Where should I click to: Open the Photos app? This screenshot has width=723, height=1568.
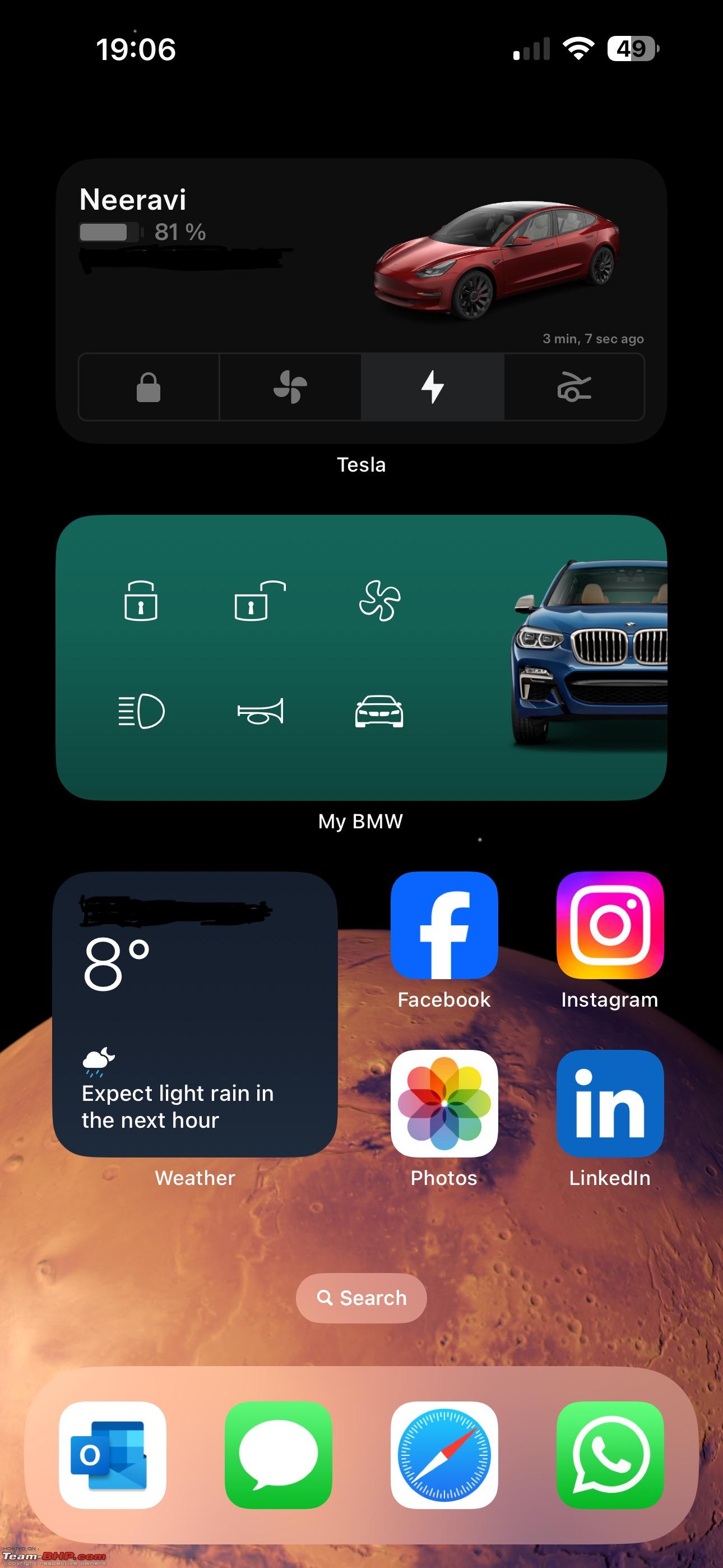pos(444,1104)
